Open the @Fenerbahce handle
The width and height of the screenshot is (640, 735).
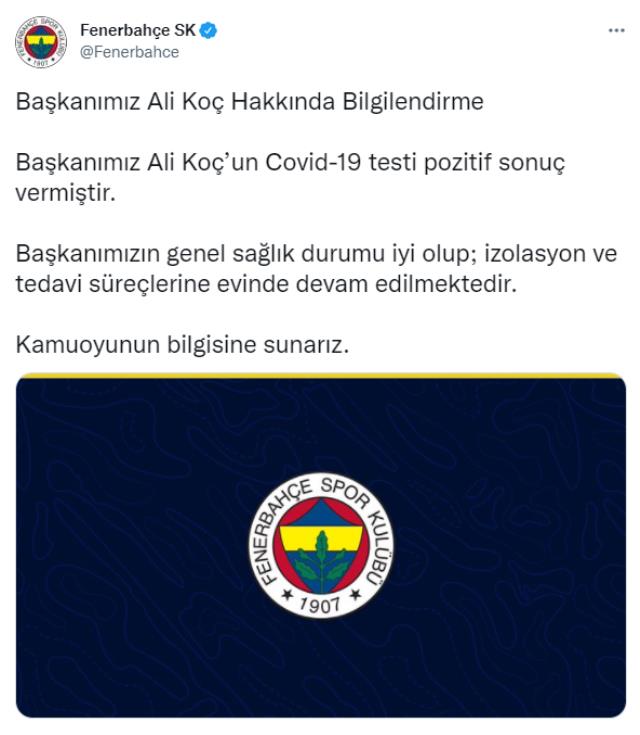coord(129,53)
